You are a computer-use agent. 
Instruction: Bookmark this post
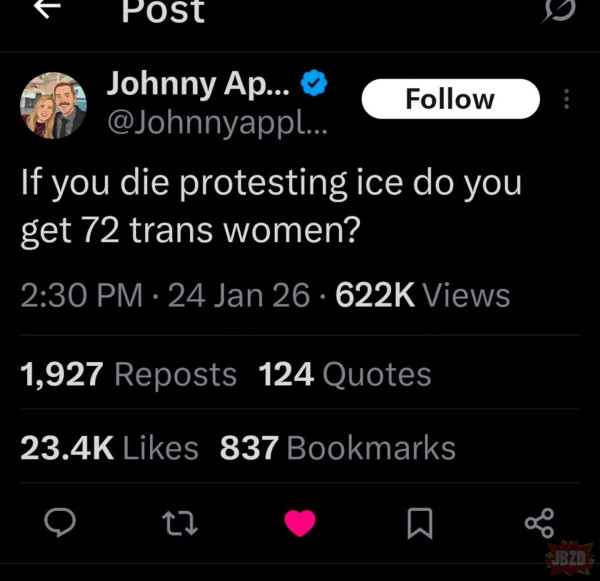tap(420, 522)
